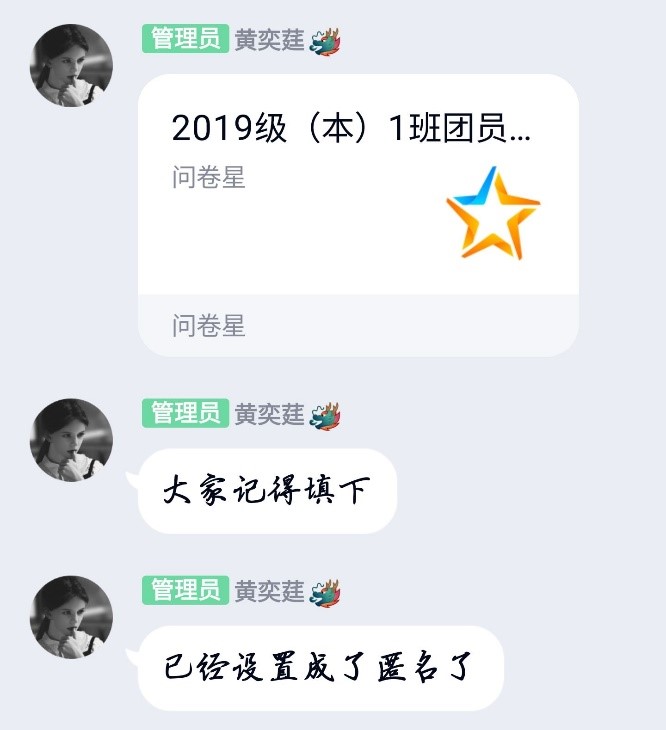Tap 黄奕莛's avatar beside the survey card
666x730 pixels.
click(71, 65)
